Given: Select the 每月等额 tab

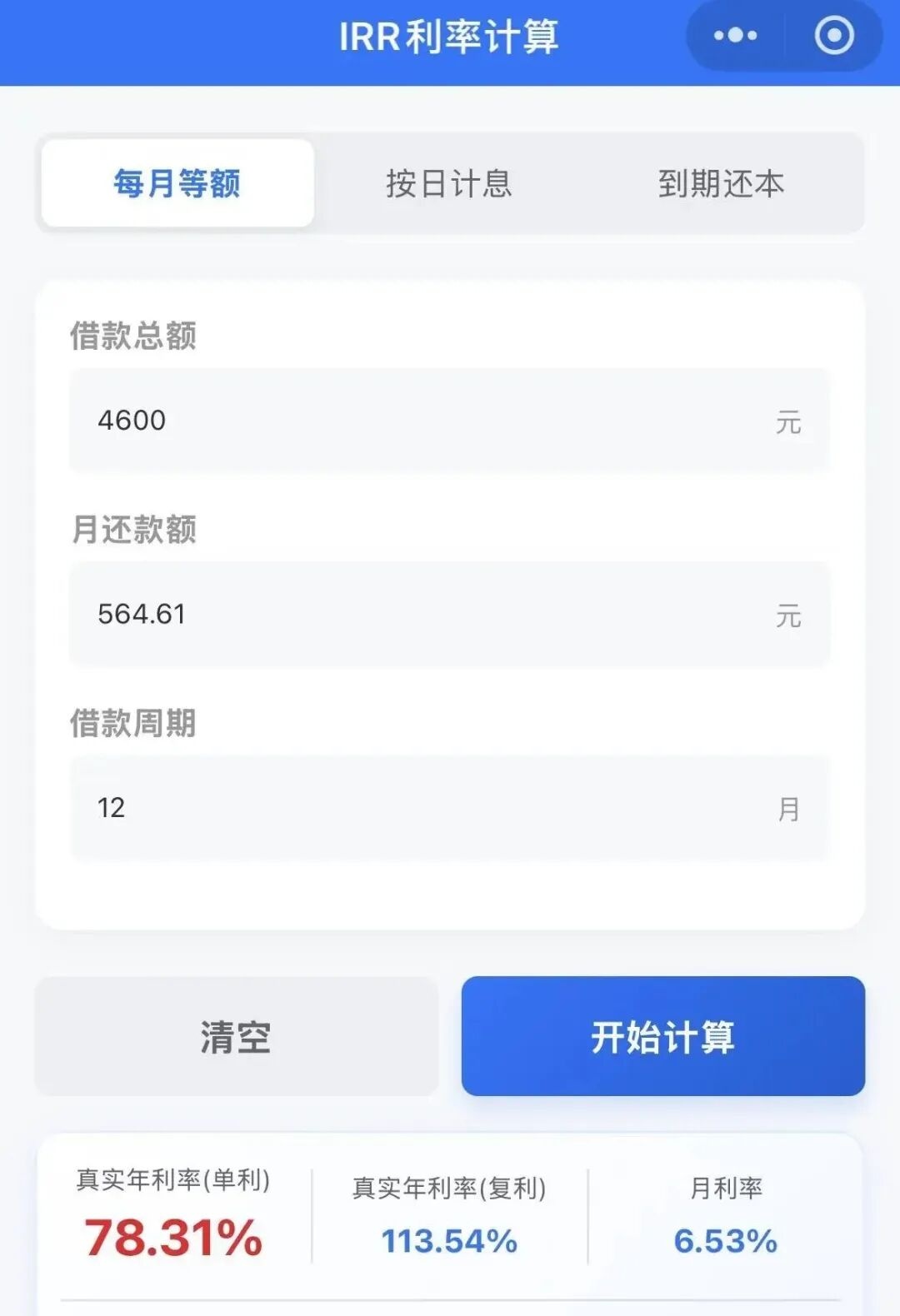Looking at the screenshot, I should 177,184.
